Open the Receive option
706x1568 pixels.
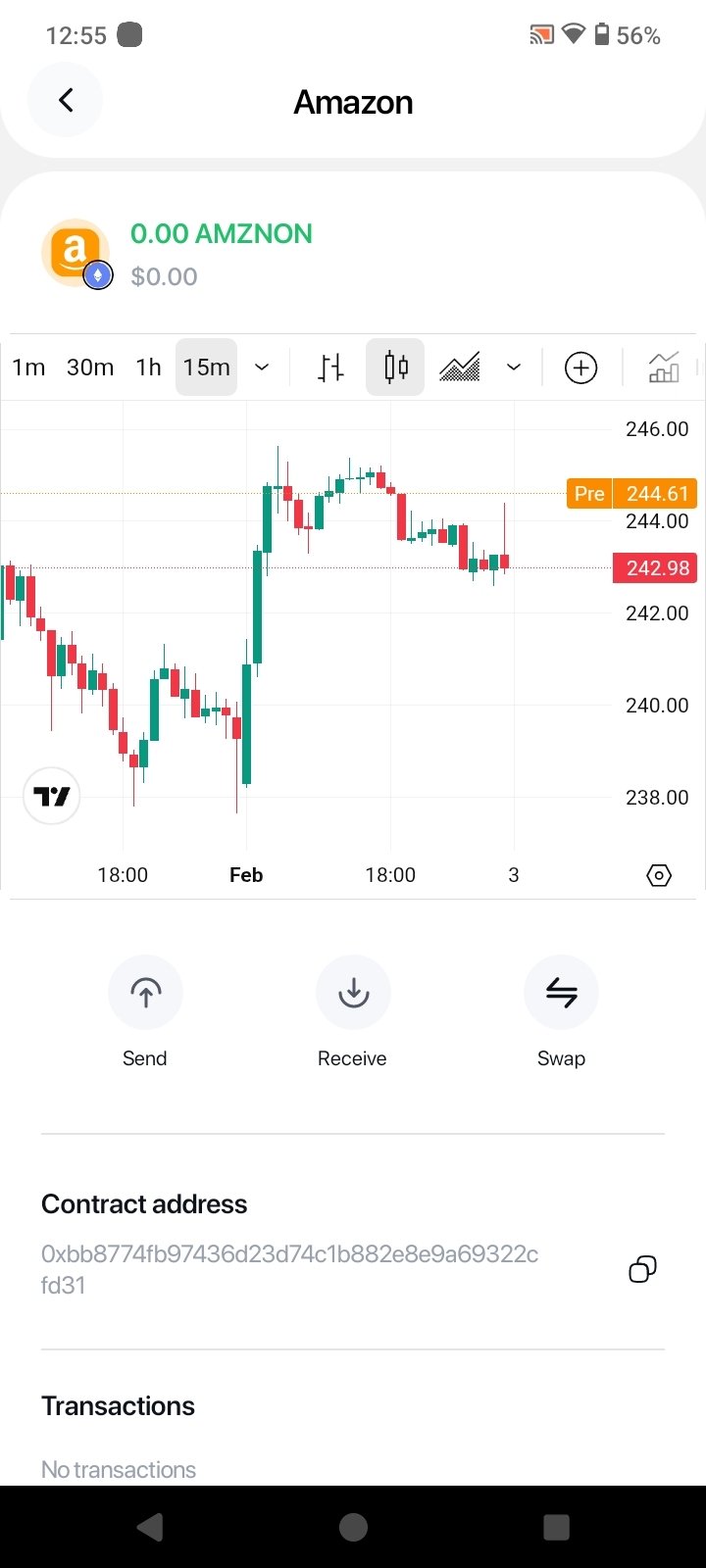[x=353, y=993]
